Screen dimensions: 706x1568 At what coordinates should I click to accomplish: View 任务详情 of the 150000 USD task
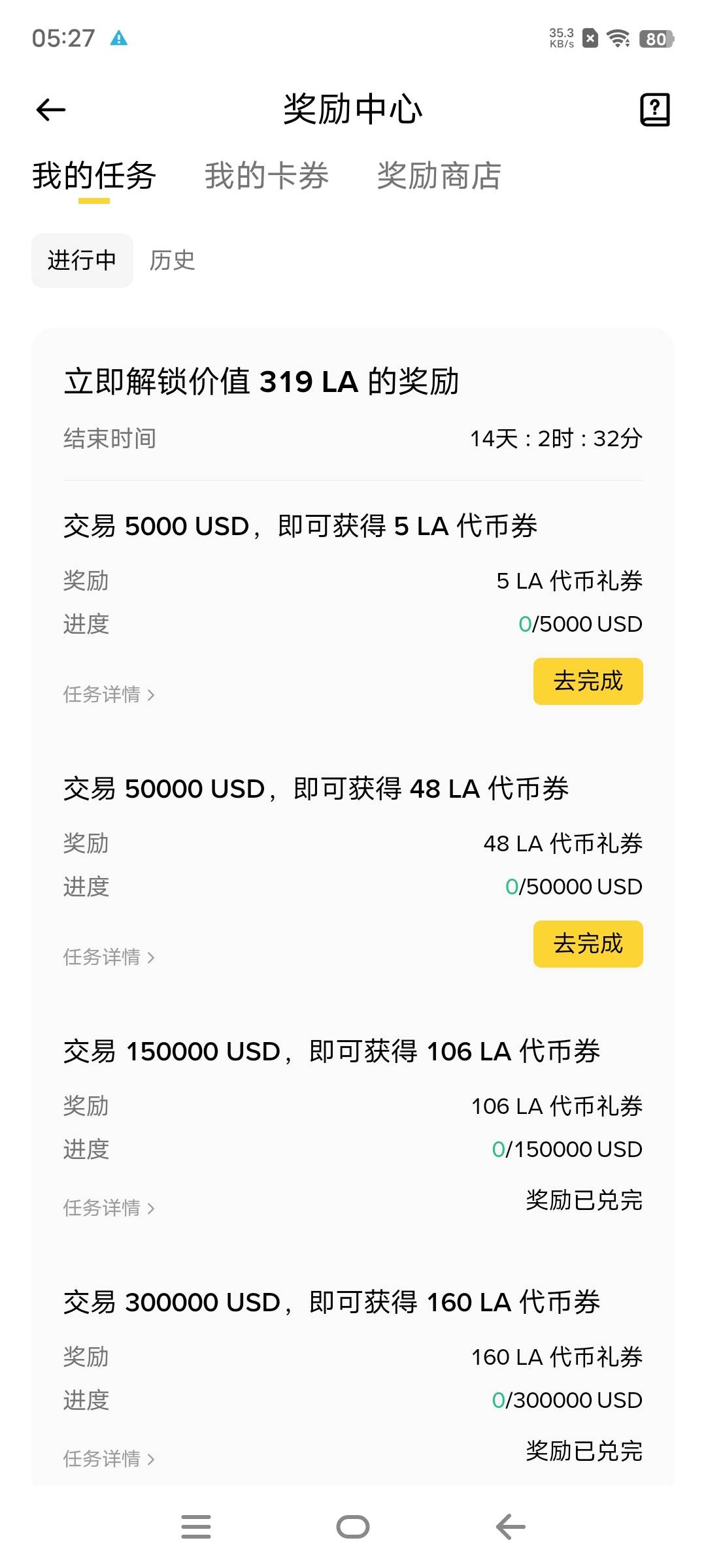coord(109,1208)
